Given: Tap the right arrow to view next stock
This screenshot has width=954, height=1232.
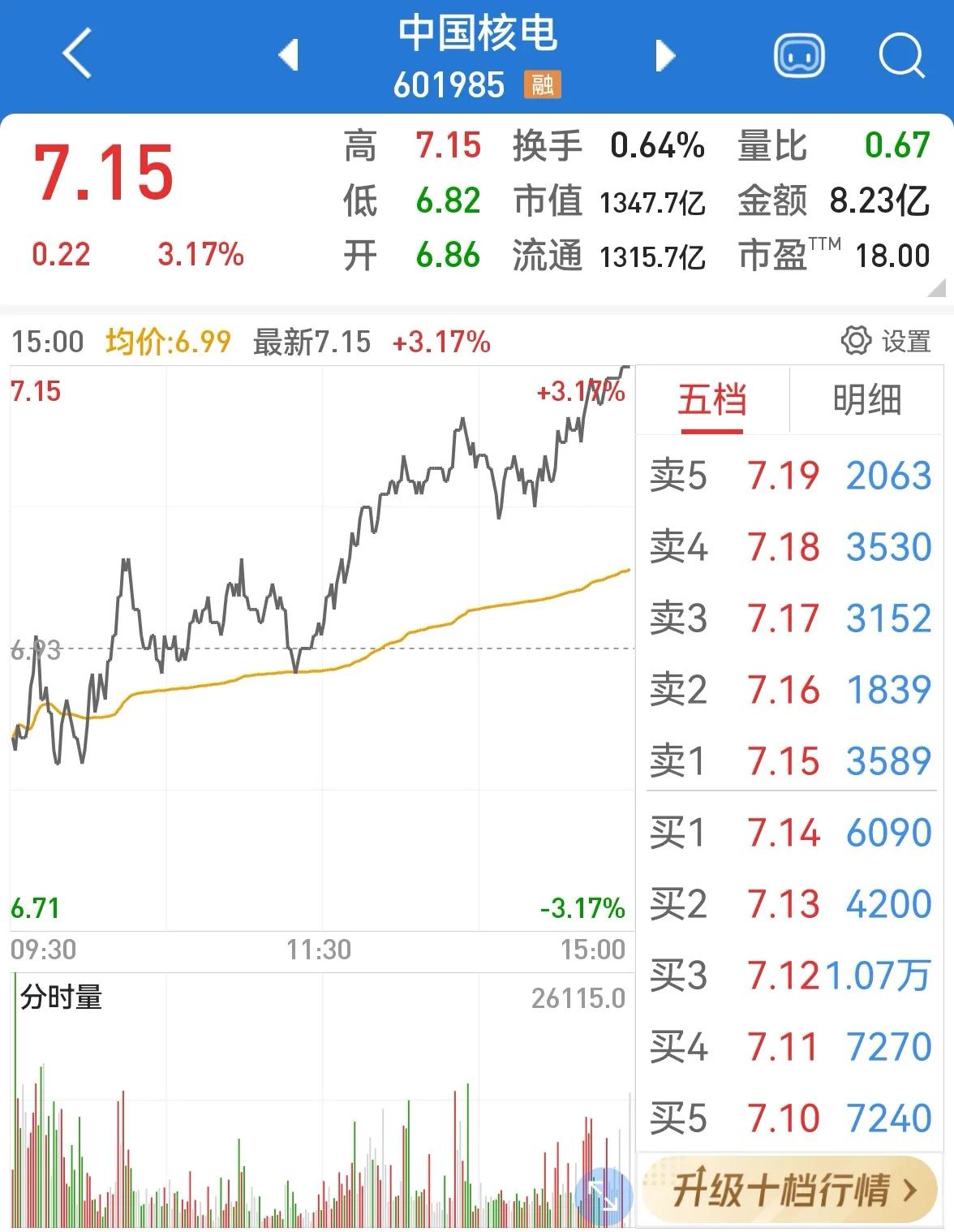Looking at the screenshot, I should click(664, 54).
